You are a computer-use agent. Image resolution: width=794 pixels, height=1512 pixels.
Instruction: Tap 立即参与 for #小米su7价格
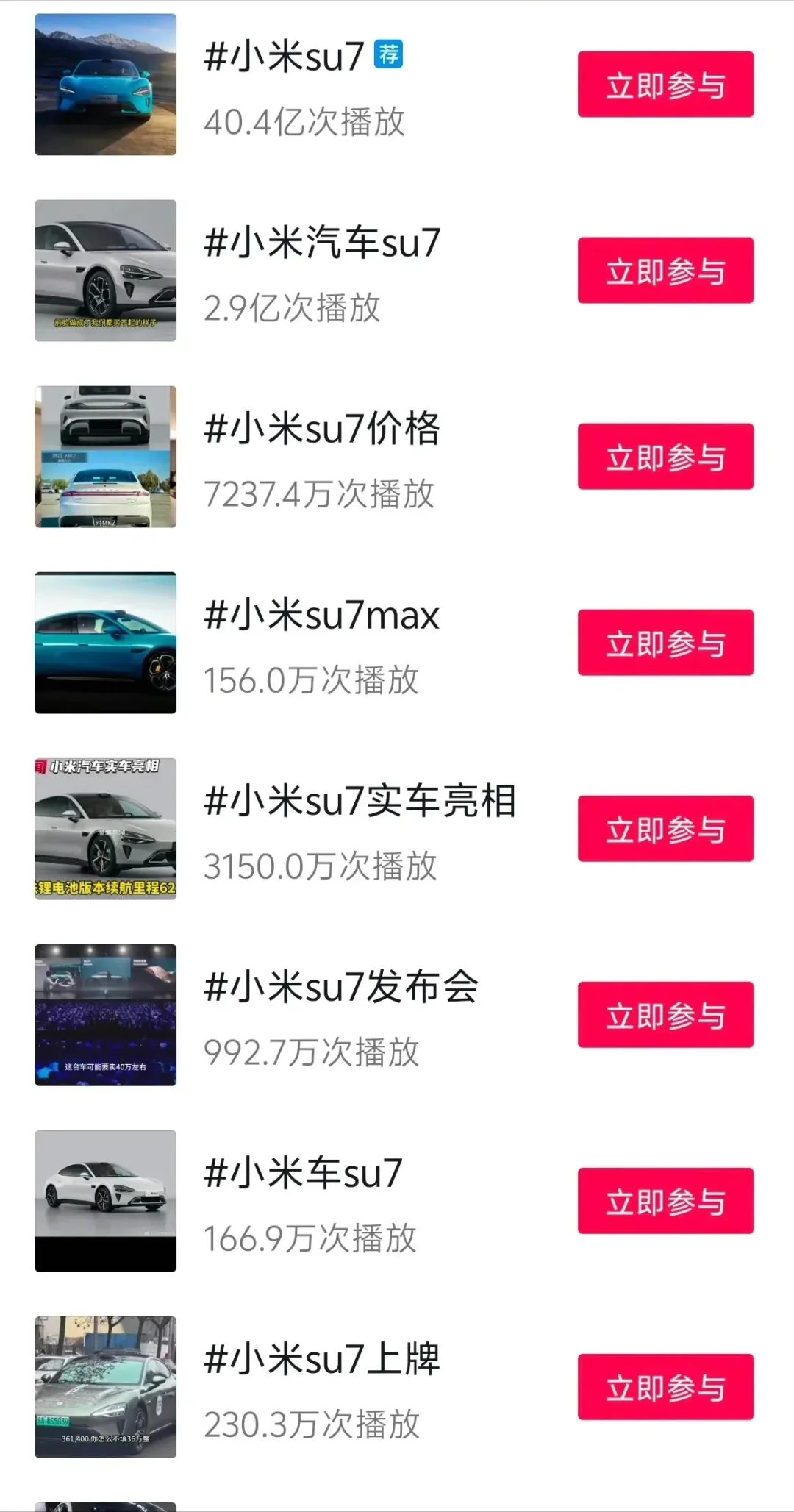665,457
